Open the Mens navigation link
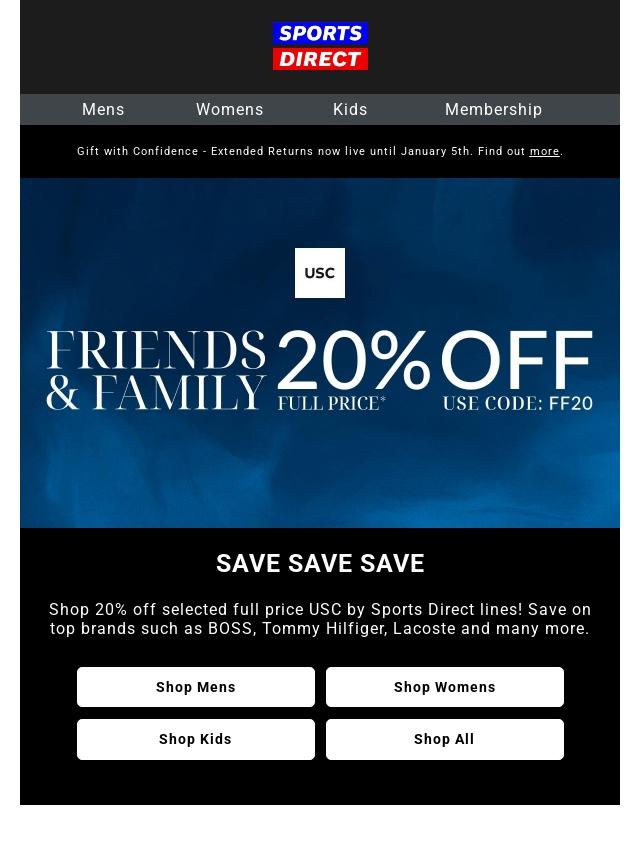The image size is (640, 854). (103, 109)
